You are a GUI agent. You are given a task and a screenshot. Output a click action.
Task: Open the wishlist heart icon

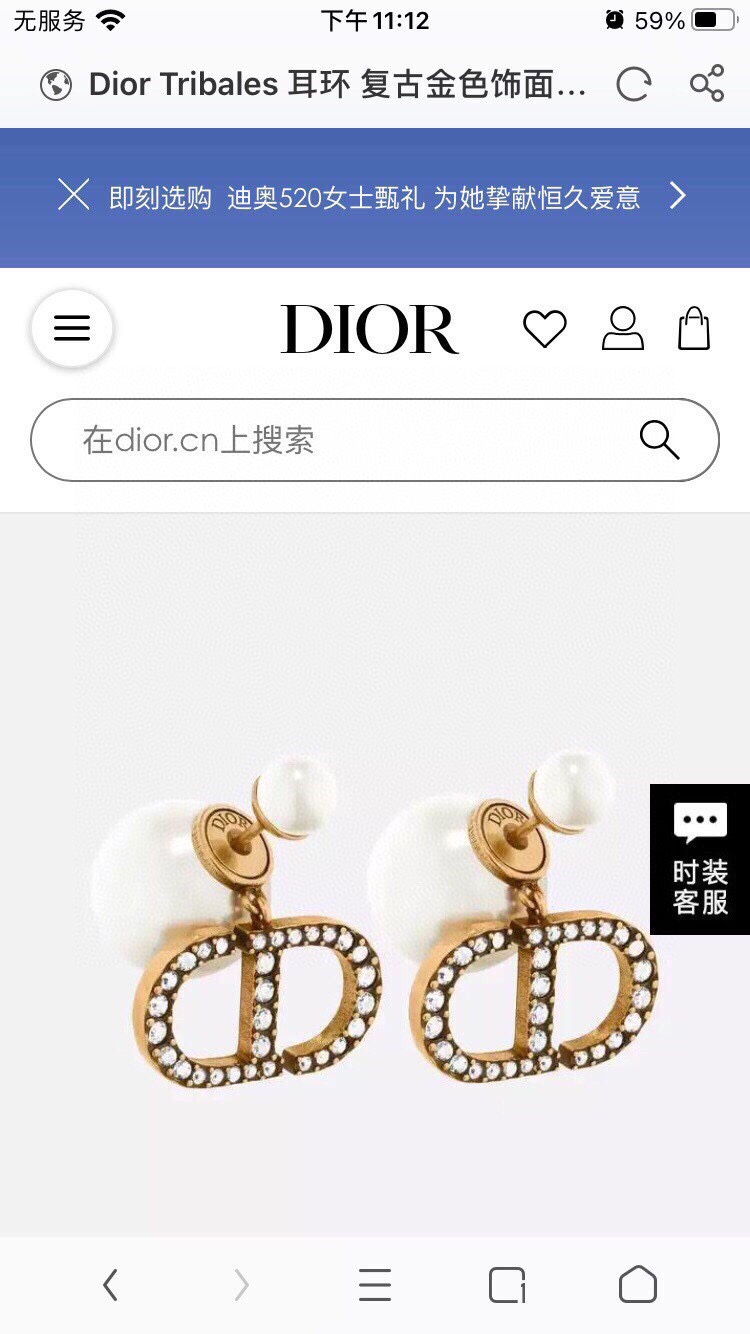point(546,328)
